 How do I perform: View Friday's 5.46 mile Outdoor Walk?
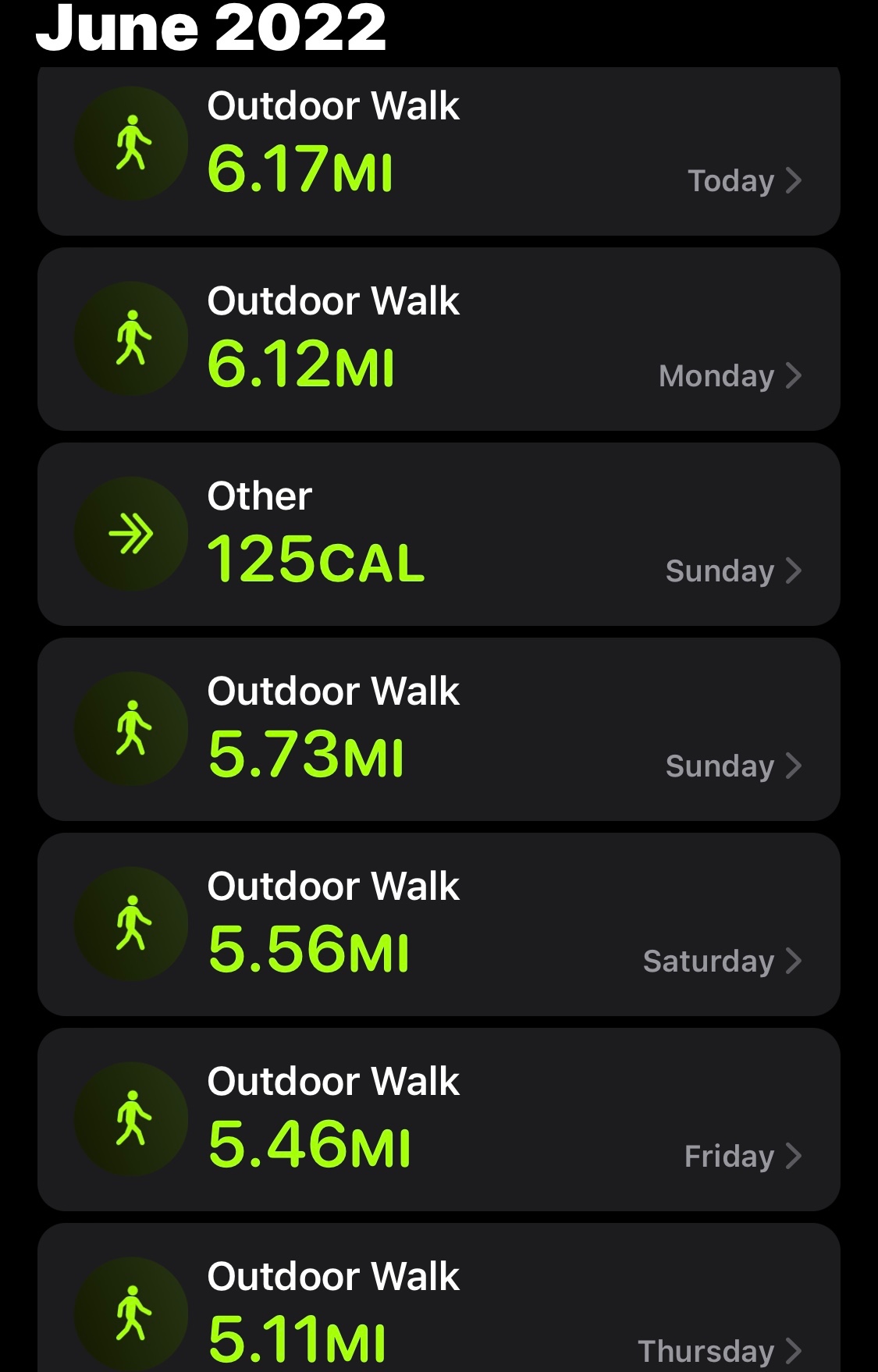click(439, 1120)
